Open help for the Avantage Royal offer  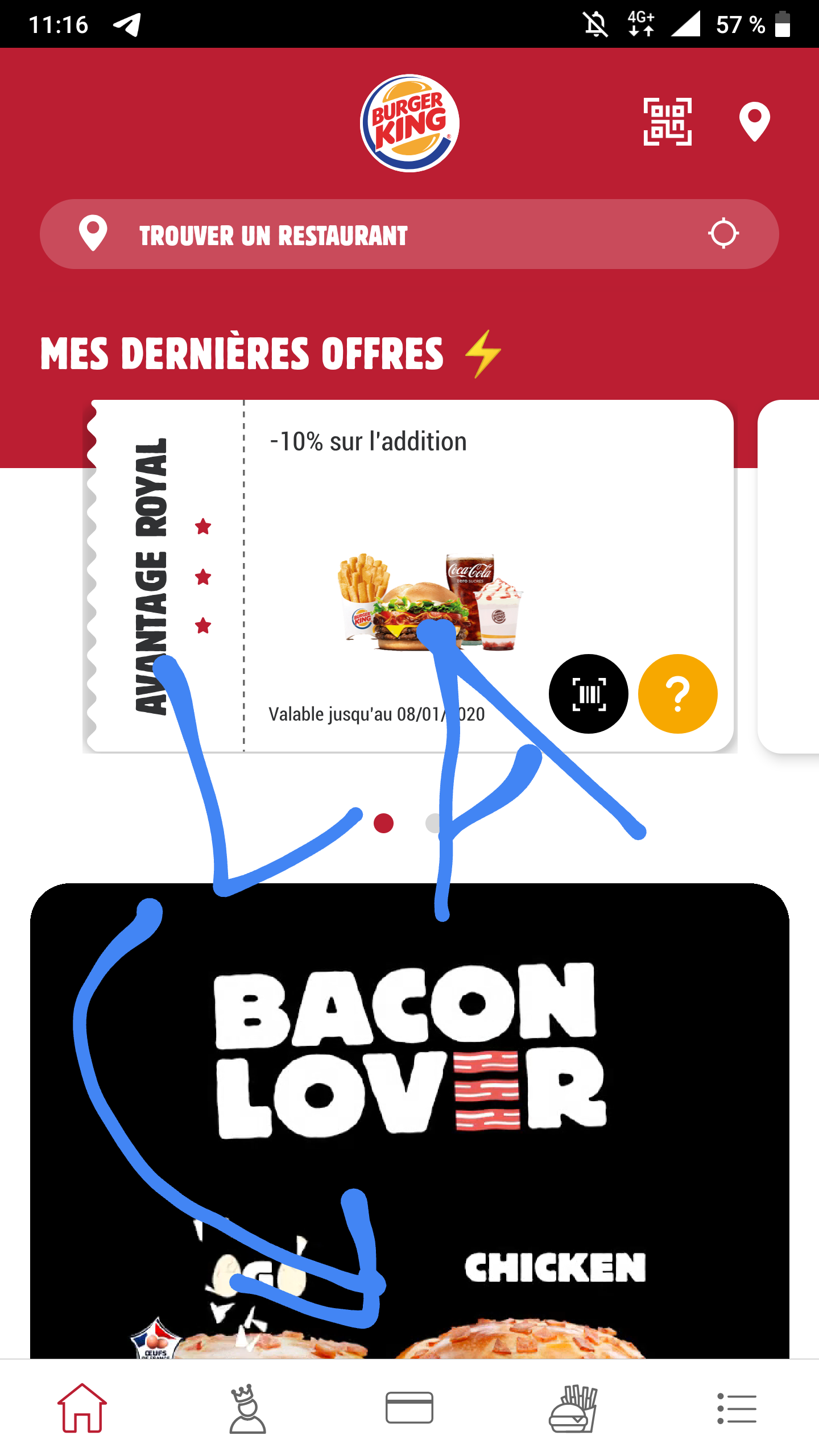[x=677, y=694]
